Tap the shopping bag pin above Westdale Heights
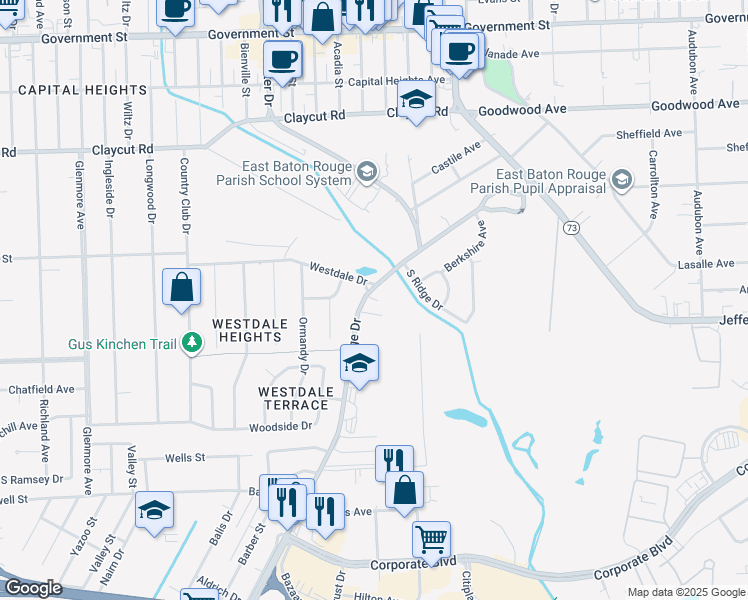The width and height of the screenshot is (748, 600). pos(181,287)
